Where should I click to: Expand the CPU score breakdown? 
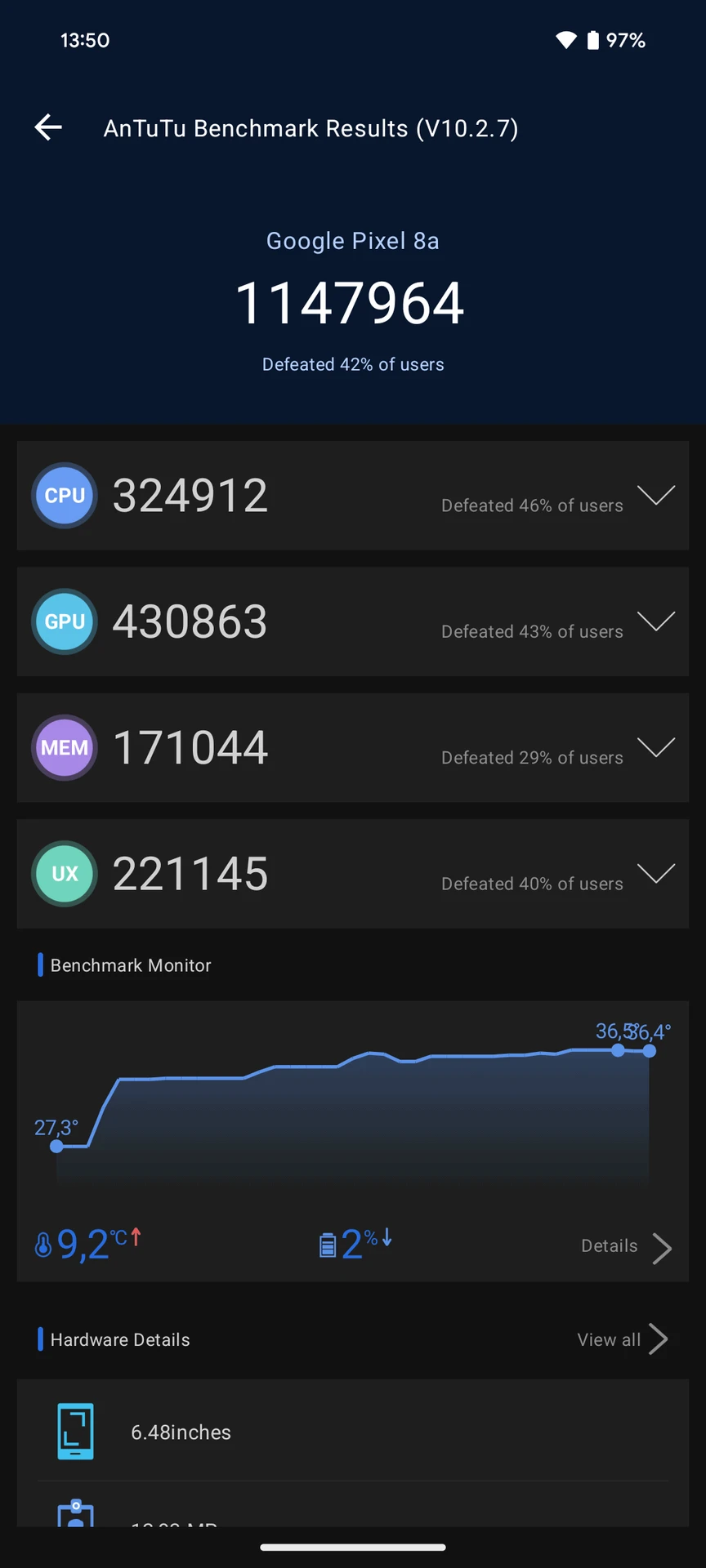click(x=655, y=496)
